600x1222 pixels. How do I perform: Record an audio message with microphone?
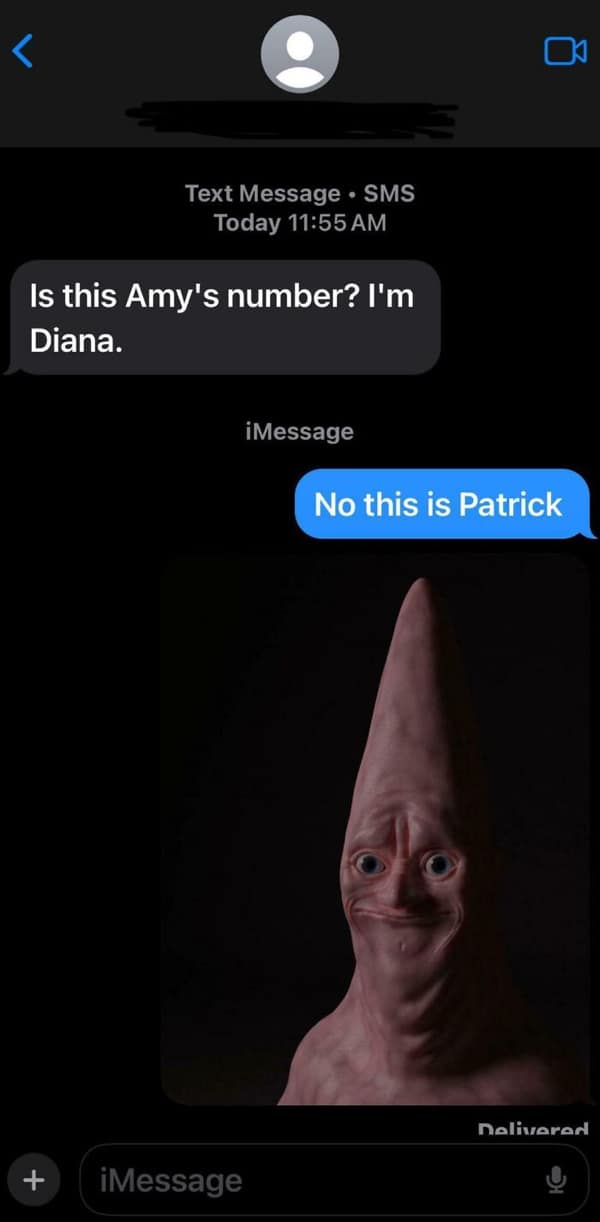(x=556, y=1181)
